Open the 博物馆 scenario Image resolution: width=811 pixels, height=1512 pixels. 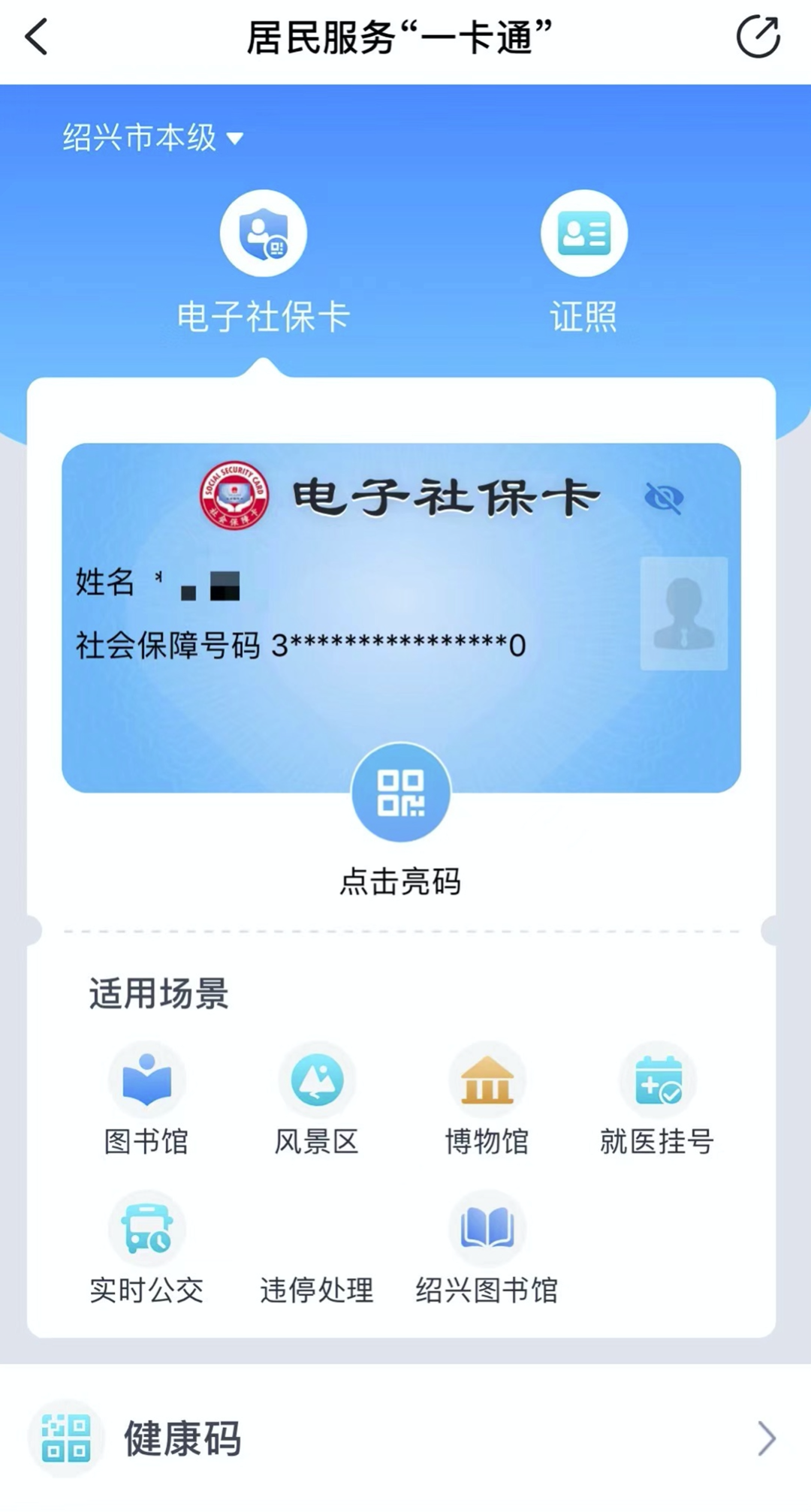click(487, 1098)
